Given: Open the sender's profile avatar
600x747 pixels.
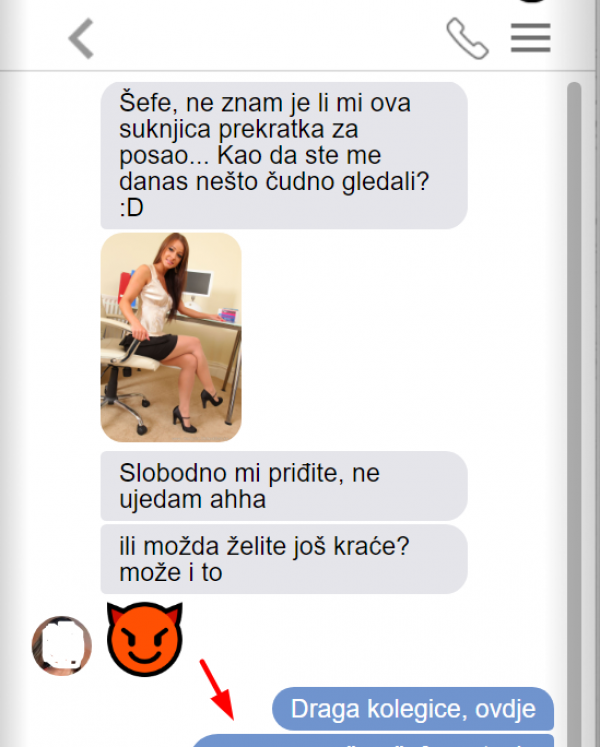Looking at the screenshot, I should (61, 644).
